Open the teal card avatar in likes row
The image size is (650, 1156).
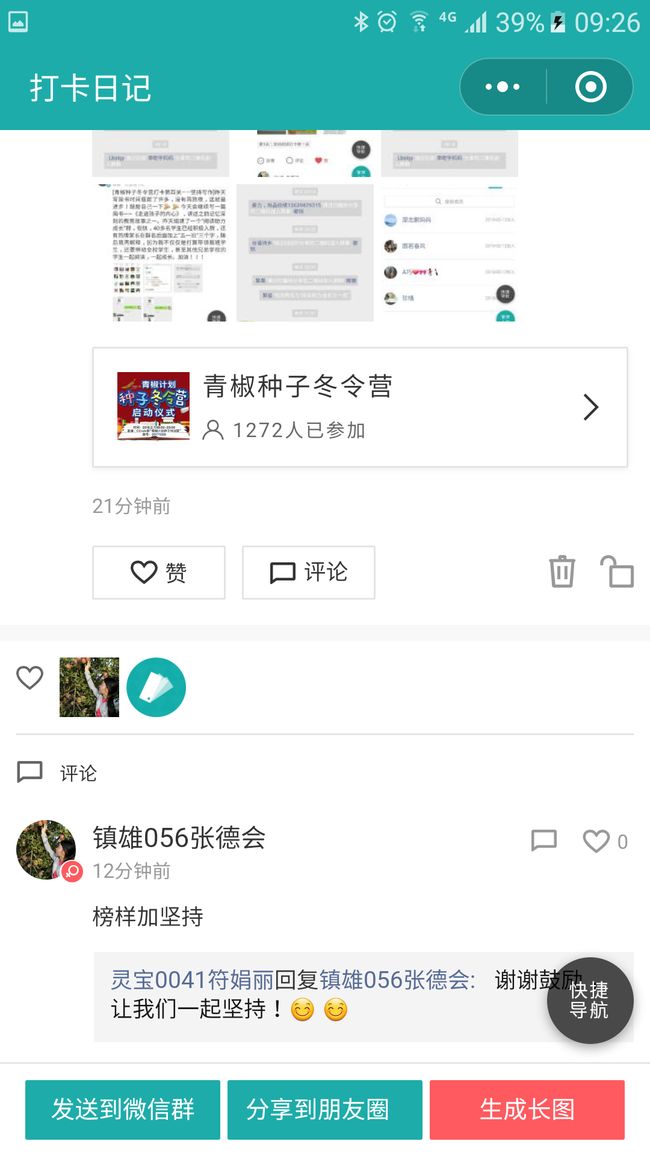[x=156, y=687]
